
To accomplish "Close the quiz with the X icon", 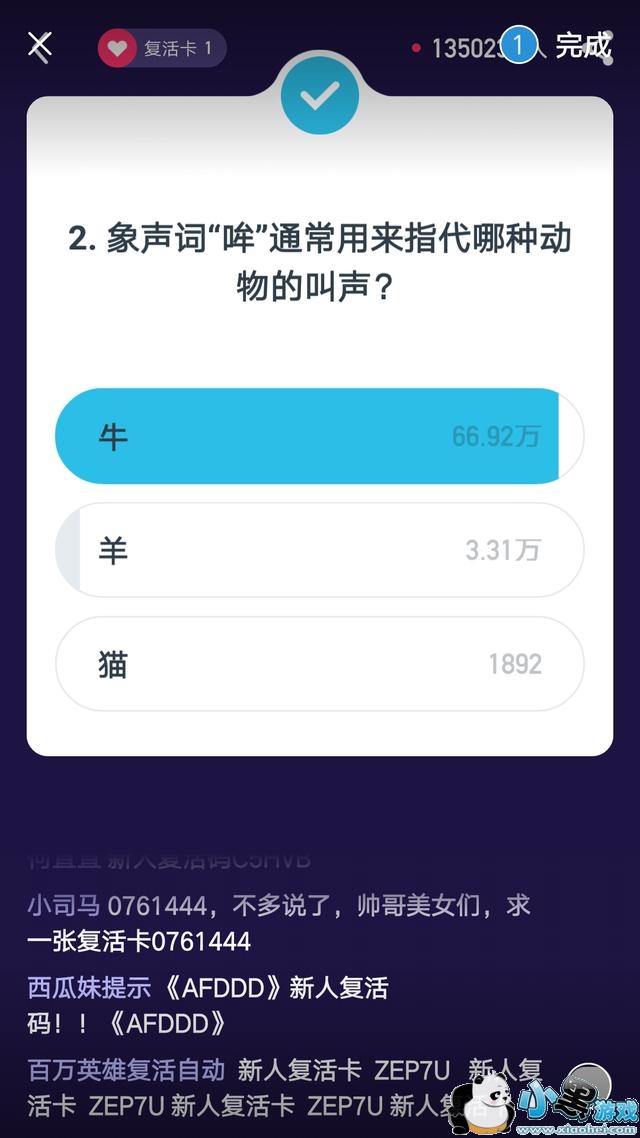I will point(39,46).
